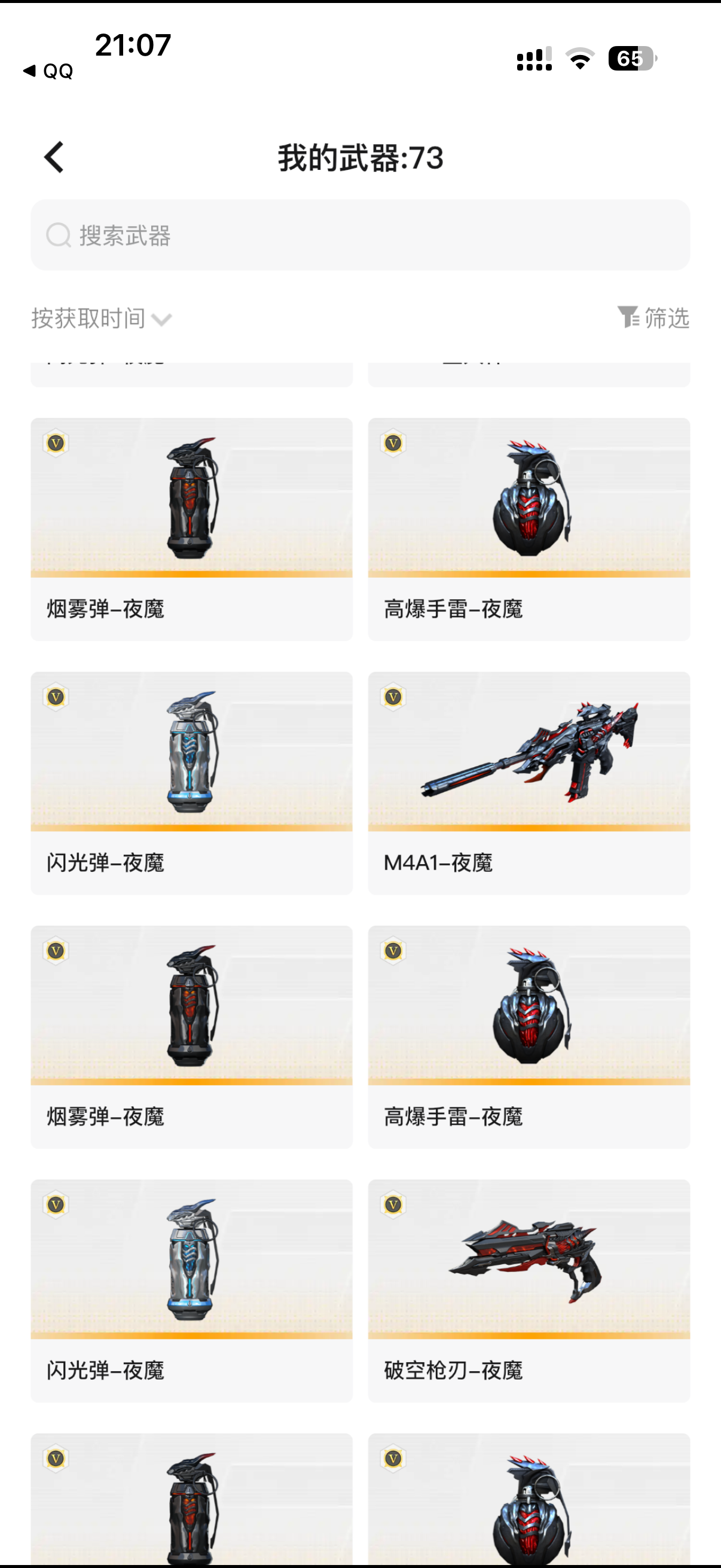Return to QQ via status bar link
This screenshot has height=1568, width=721.
48,71
